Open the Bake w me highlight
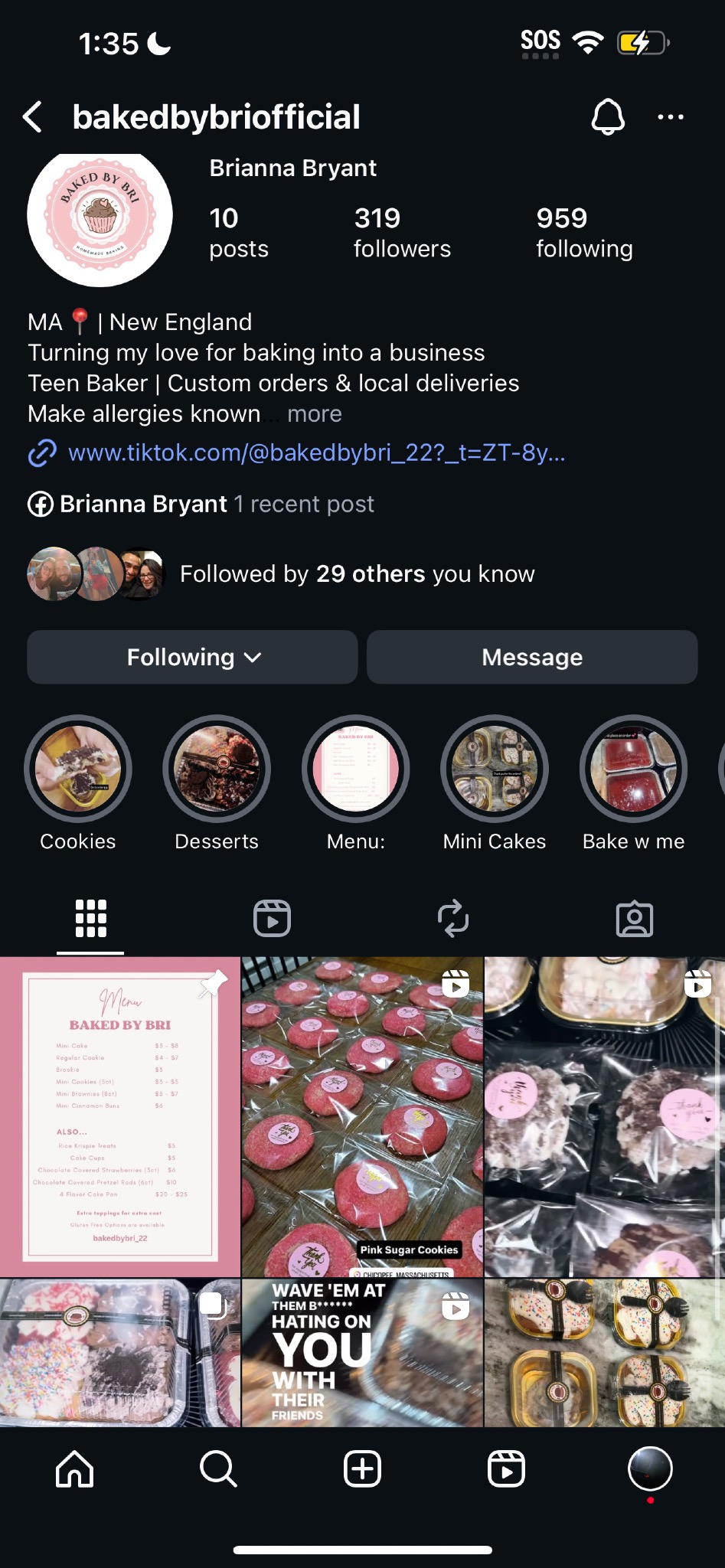 coord(633,769)
